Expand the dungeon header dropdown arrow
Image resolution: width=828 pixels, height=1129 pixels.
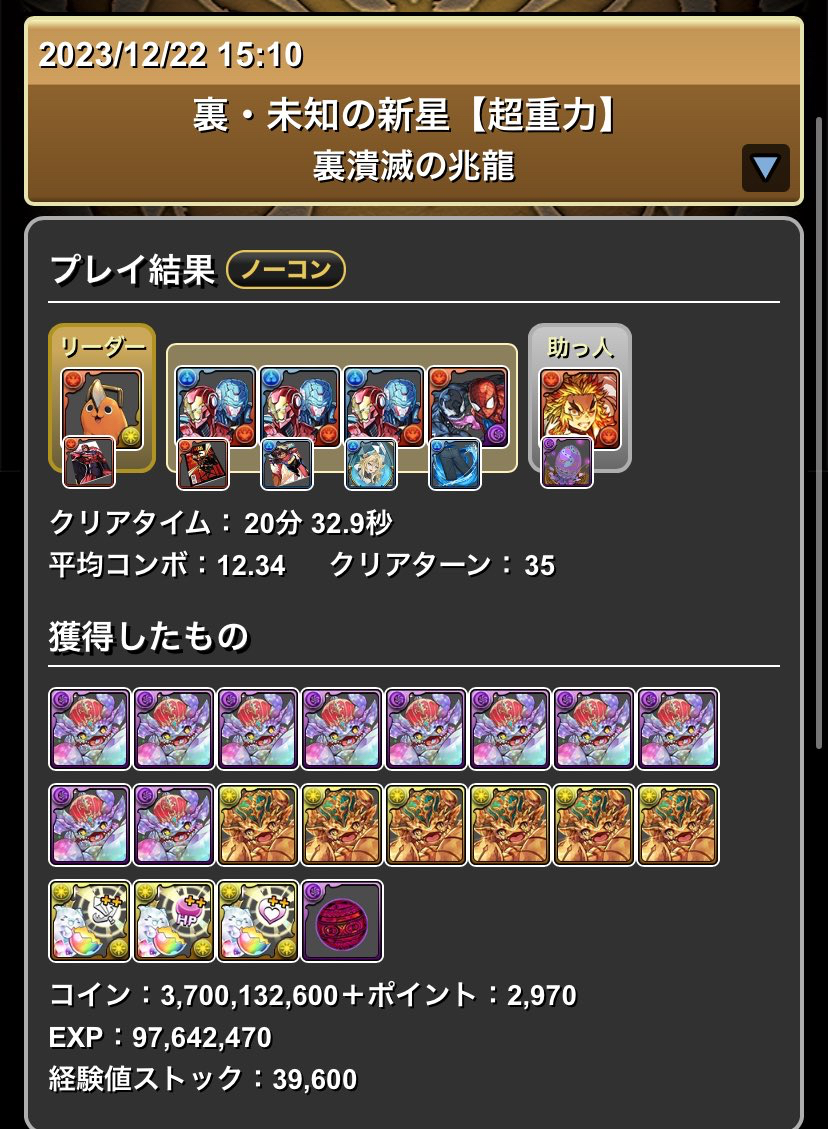pos(765,168)
